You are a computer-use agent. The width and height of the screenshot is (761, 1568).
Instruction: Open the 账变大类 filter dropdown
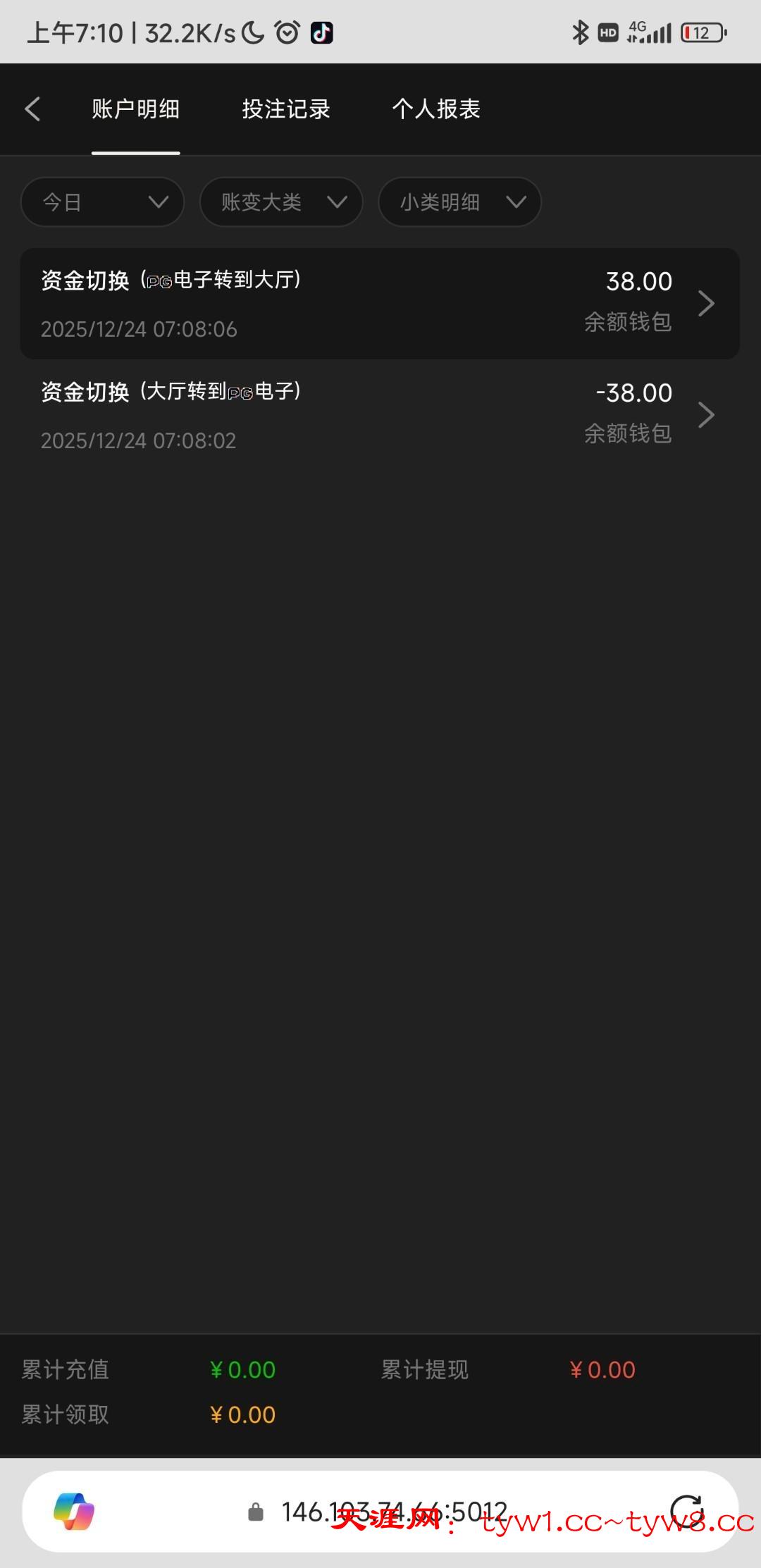click(x=281, y=202)
